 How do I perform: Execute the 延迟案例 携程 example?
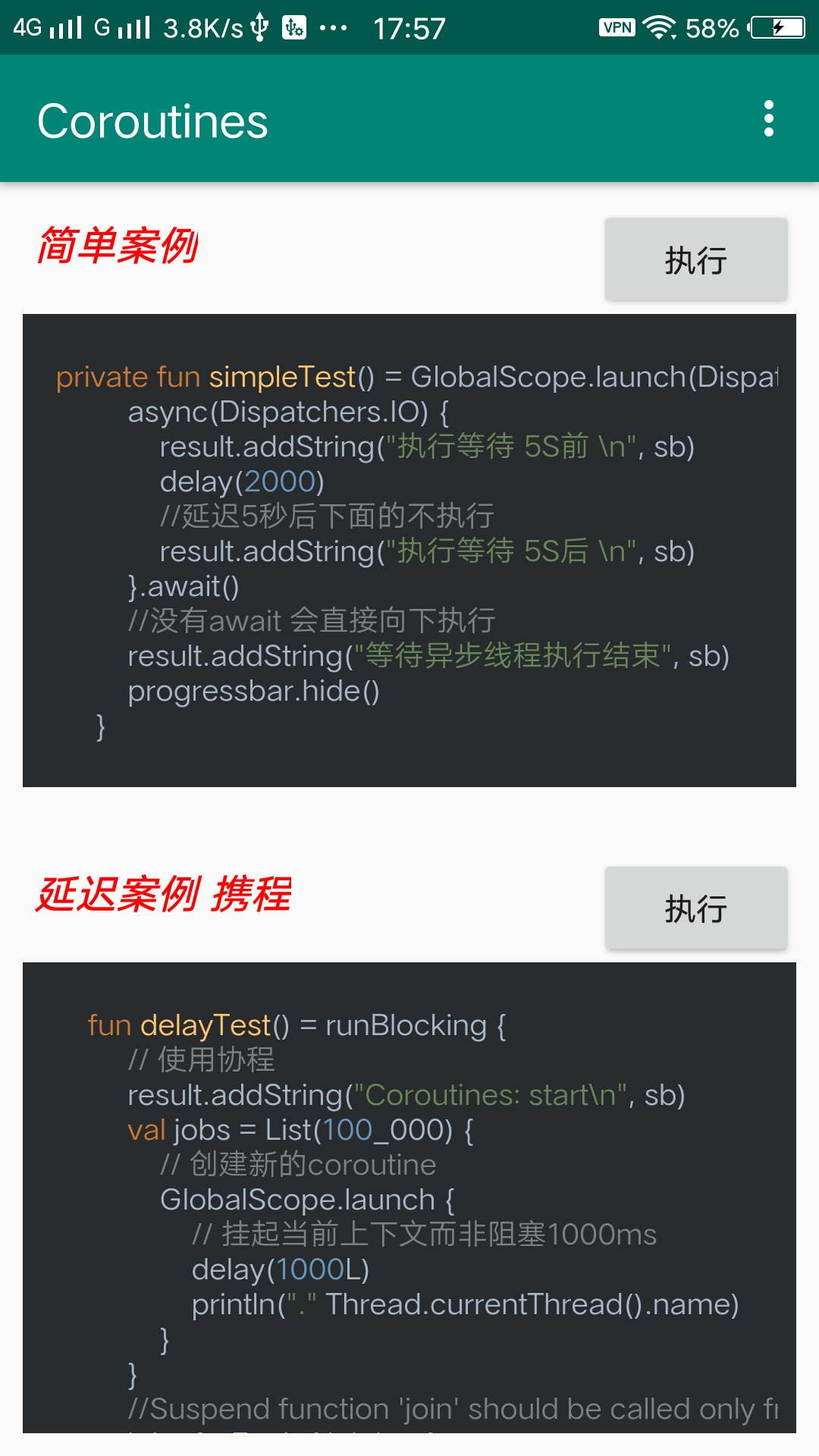pos(695,908)
